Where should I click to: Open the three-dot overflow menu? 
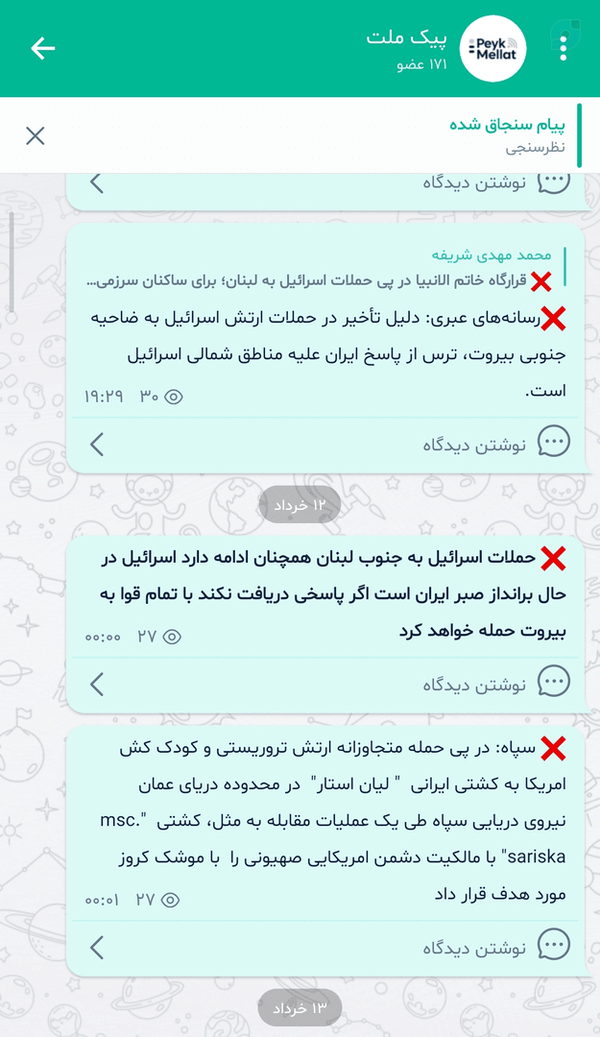563,48
